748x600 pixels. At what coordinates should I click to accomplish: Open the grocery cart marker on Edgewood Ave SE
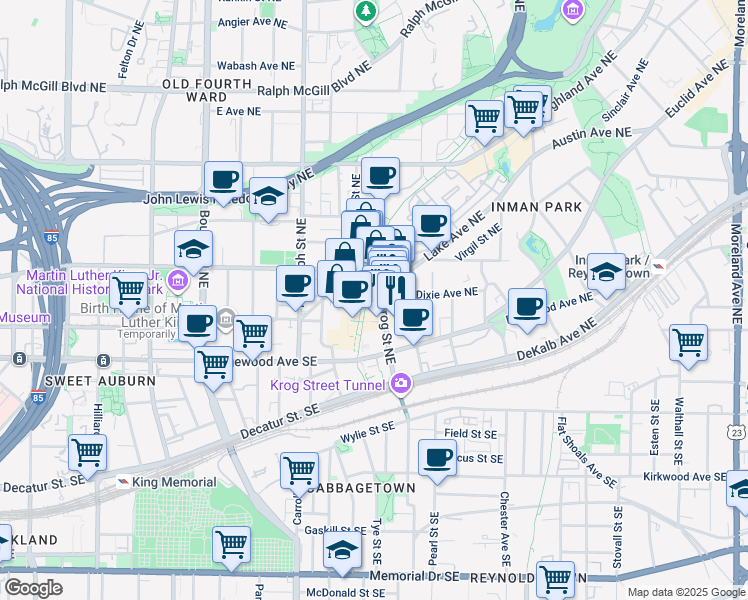[213, 363]
